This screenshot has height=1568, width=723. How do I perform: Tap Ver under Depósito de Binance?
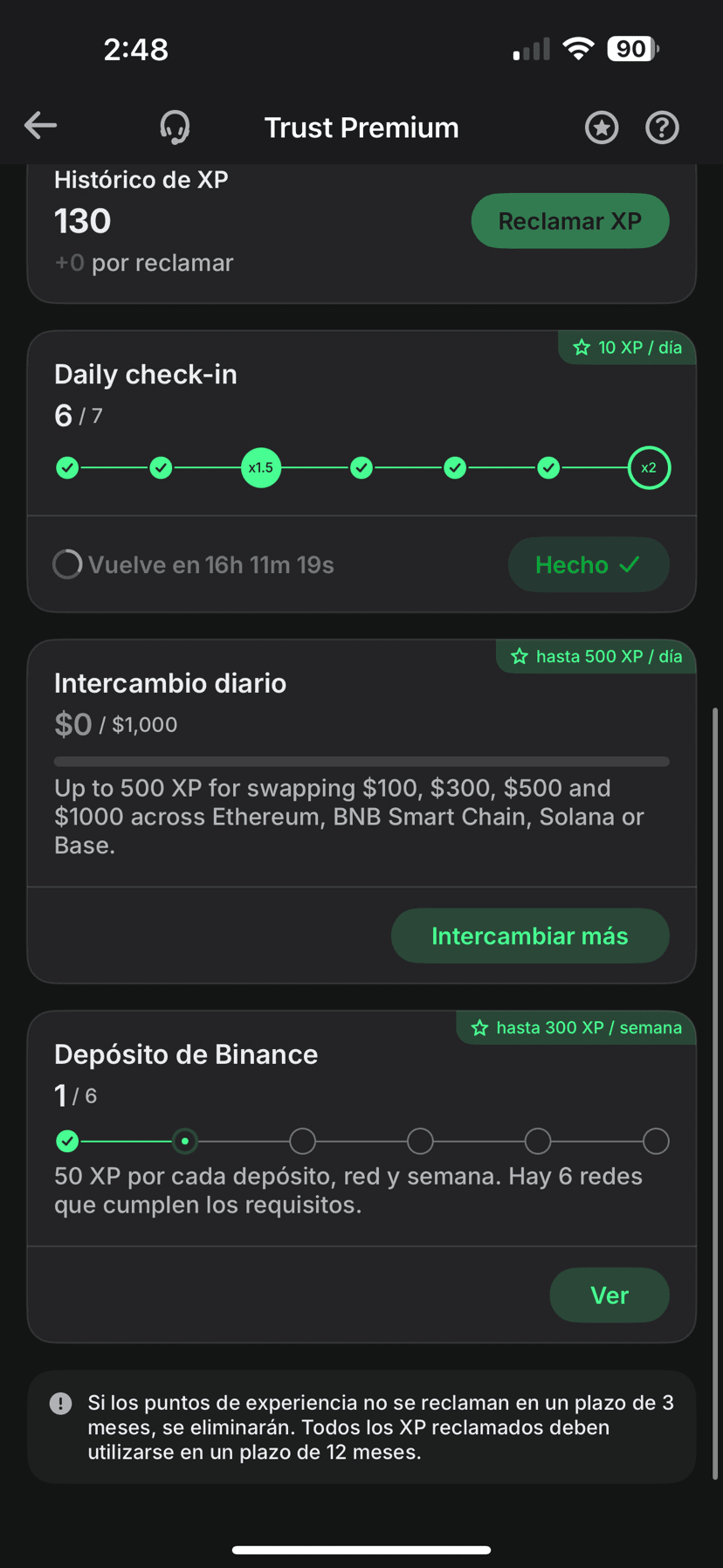tap(609, 1295)
